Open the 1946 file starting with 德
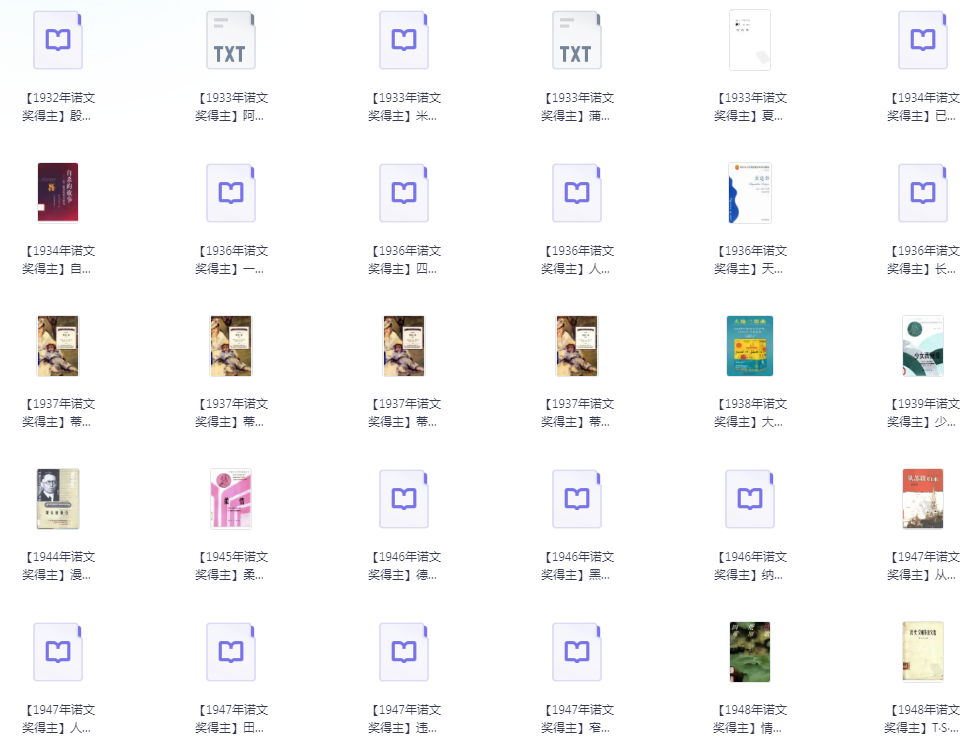Image resolution: width=969 pixels, height=755 pixels. pos(404,498)
